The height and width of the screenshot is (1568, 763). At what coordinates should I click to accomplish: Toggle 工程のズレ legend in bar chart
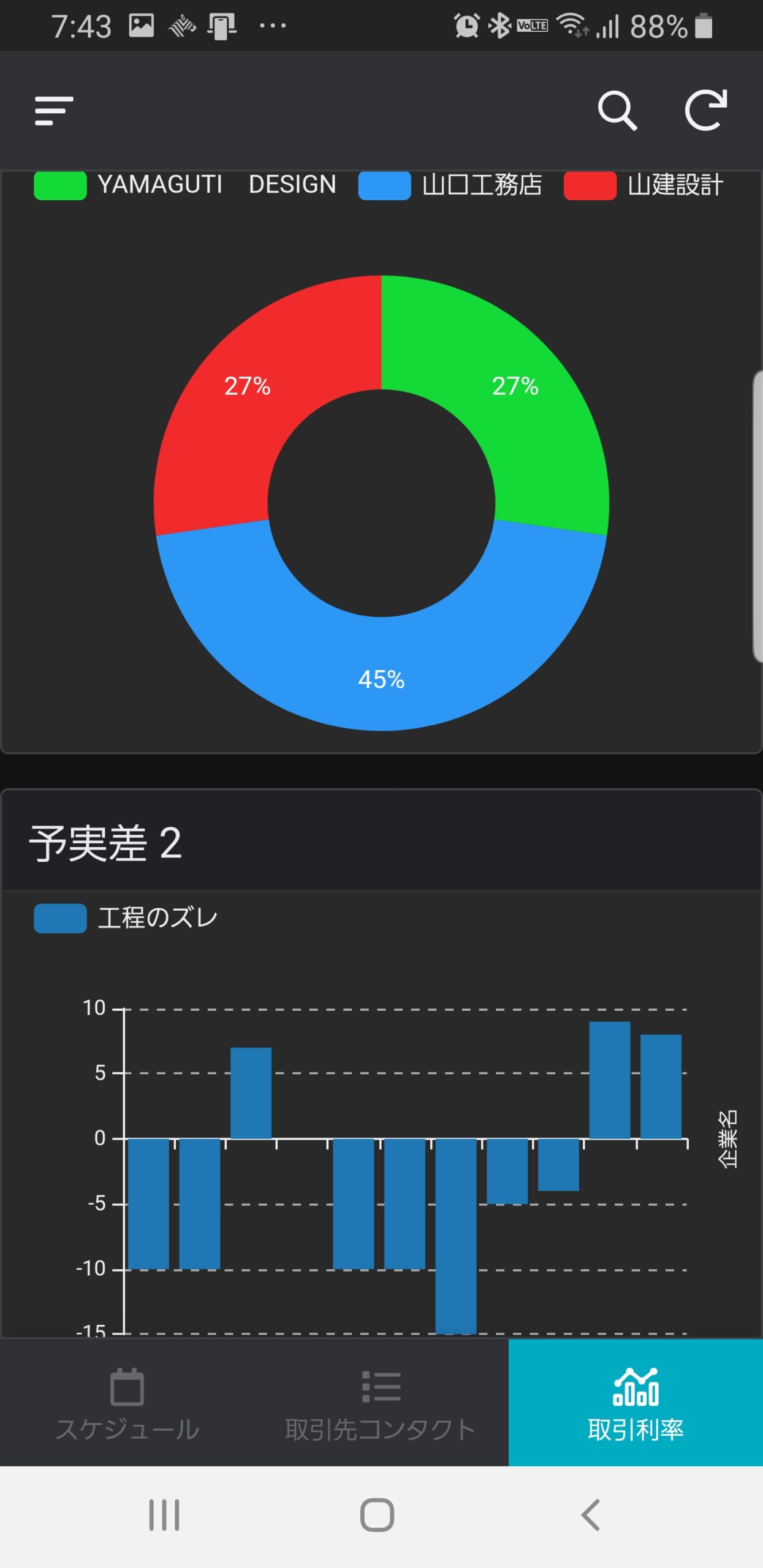point(126,918)
